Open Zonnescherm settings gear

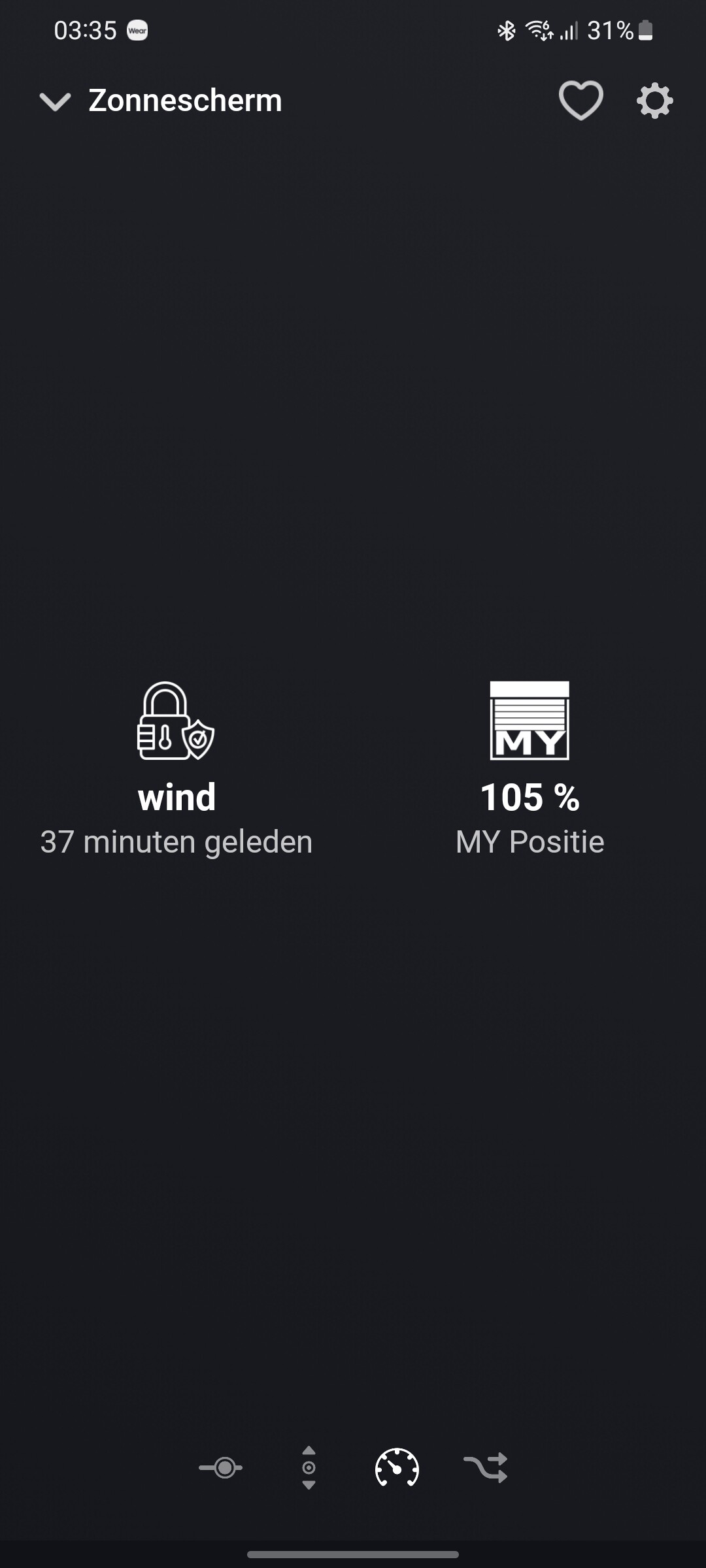tap(654, 101)
